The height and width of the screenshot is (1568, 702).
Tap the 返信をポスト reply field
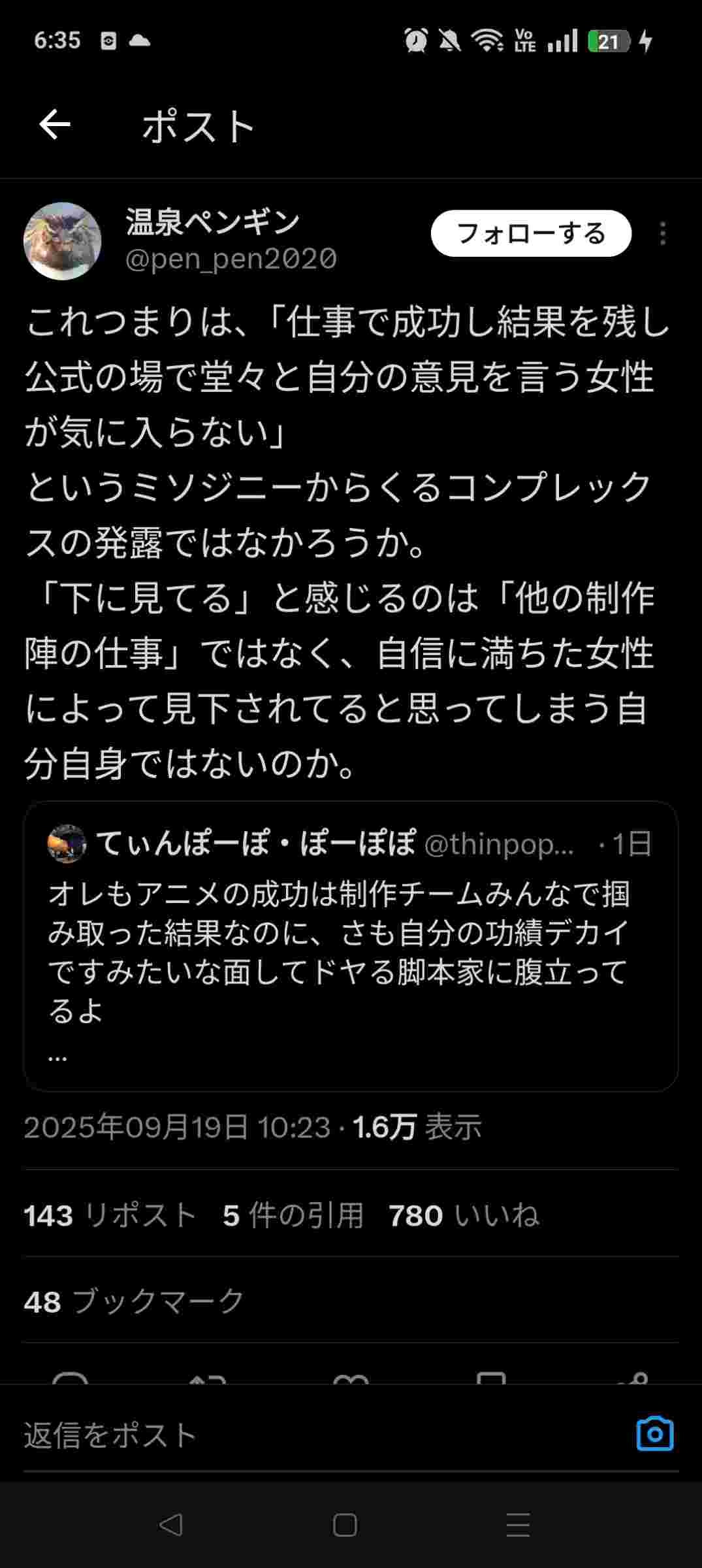coord(294,1435)
